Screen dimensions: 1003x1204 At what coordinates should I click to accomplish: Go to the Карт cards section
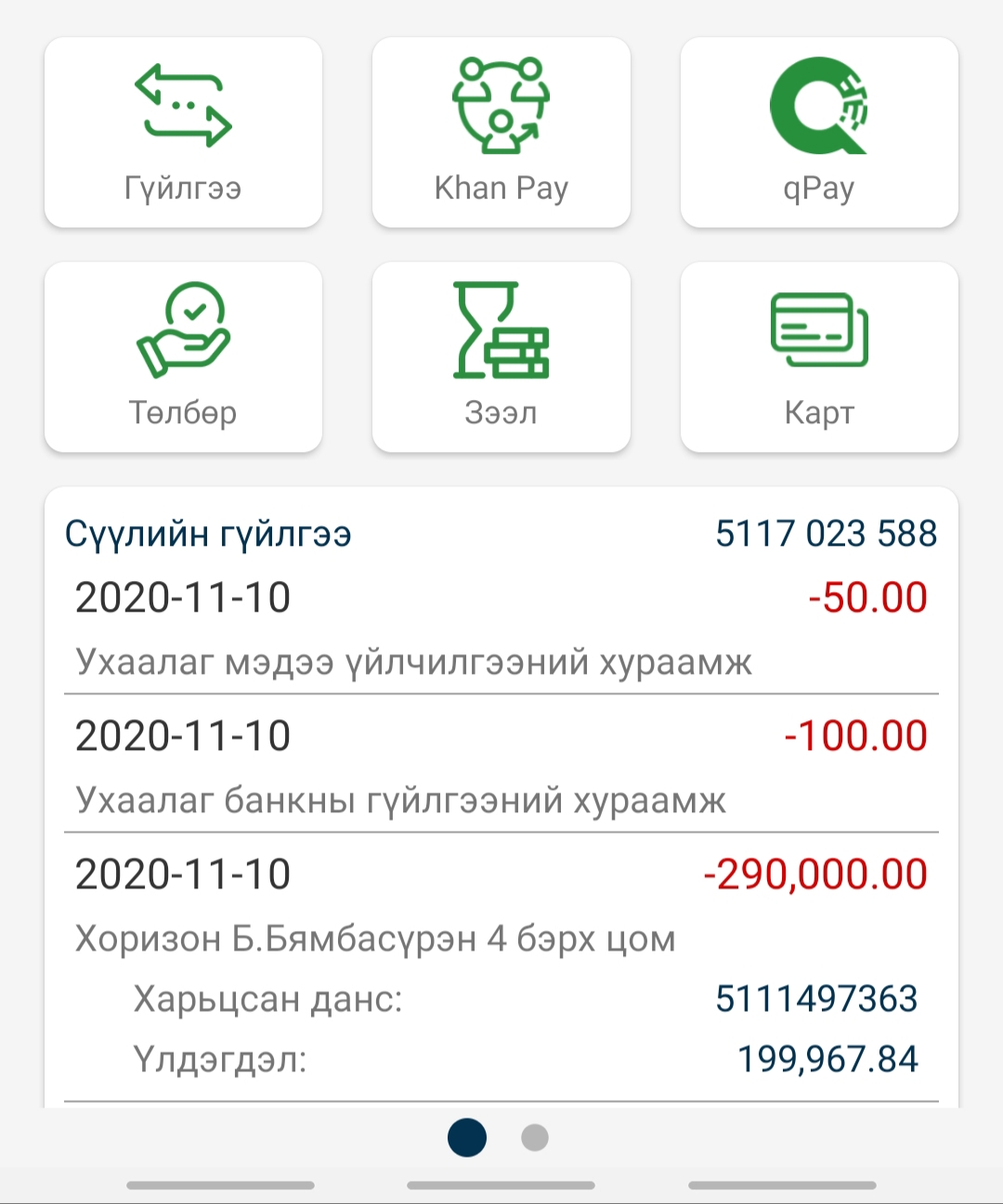click(x=818, y=357)
